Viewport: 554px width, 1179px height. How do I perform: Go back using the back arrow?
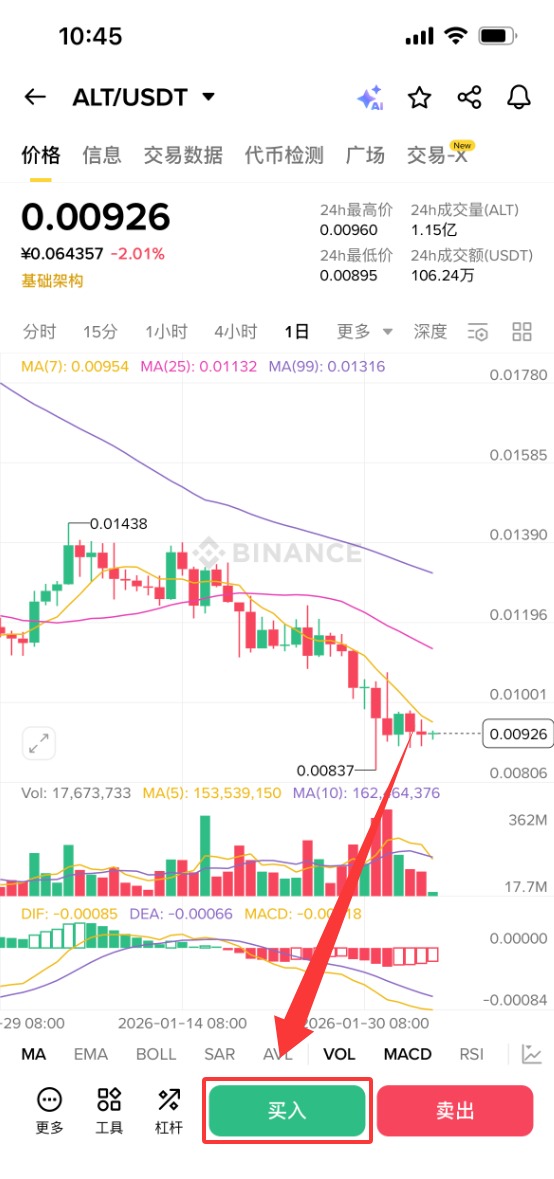(x=35, y=97)
